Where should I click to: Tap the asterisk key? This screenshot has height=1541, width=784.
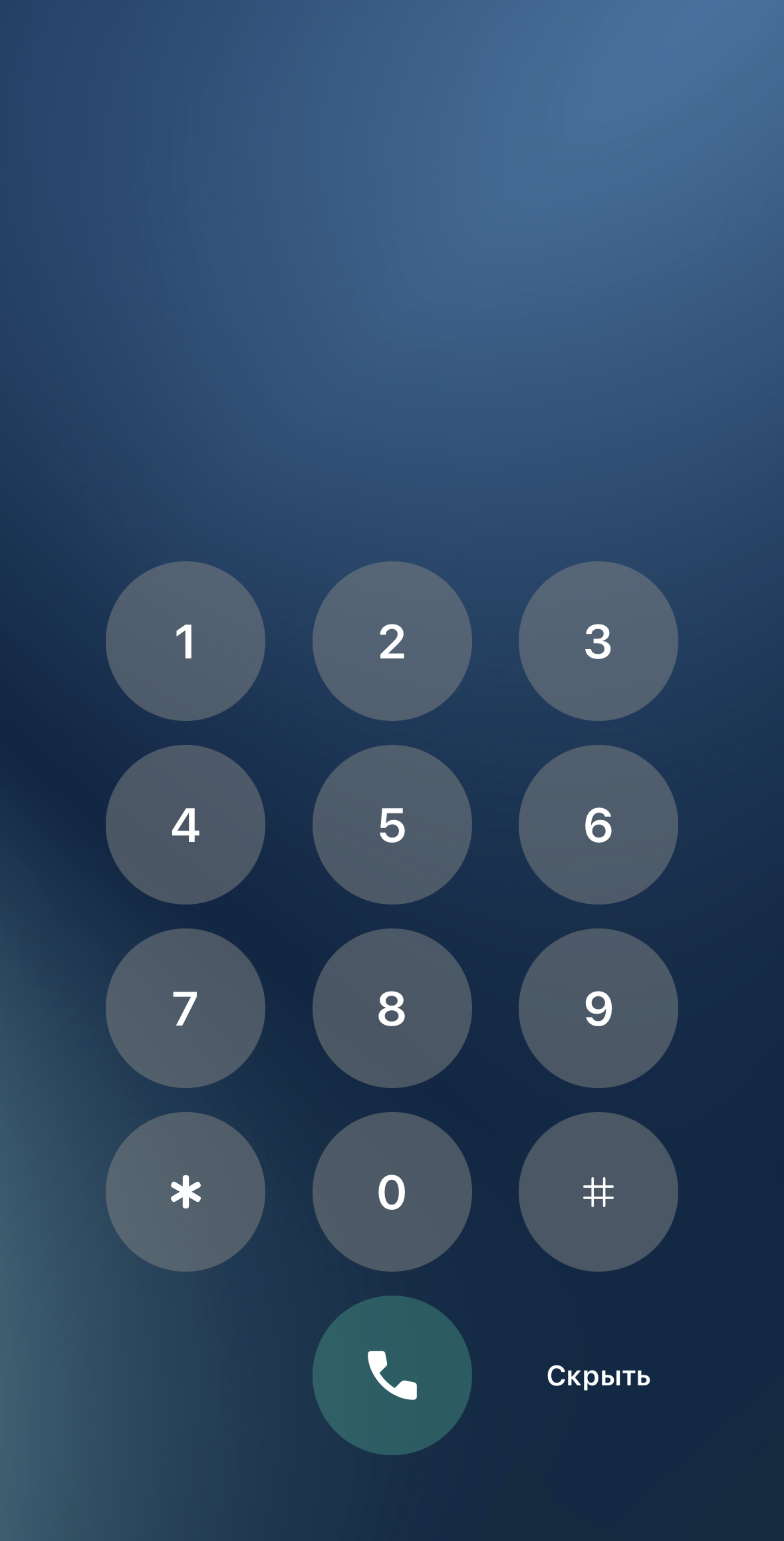(x=186, y=1192)
